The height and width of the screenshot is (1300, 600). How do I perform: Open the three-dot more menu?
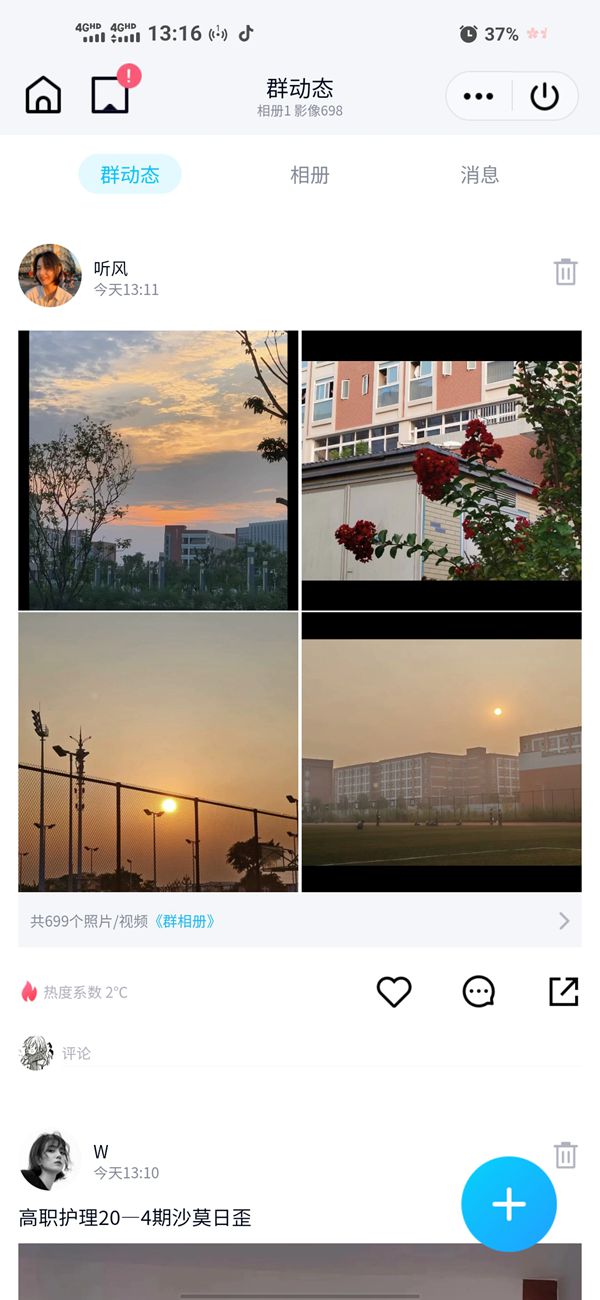[478, 96]
